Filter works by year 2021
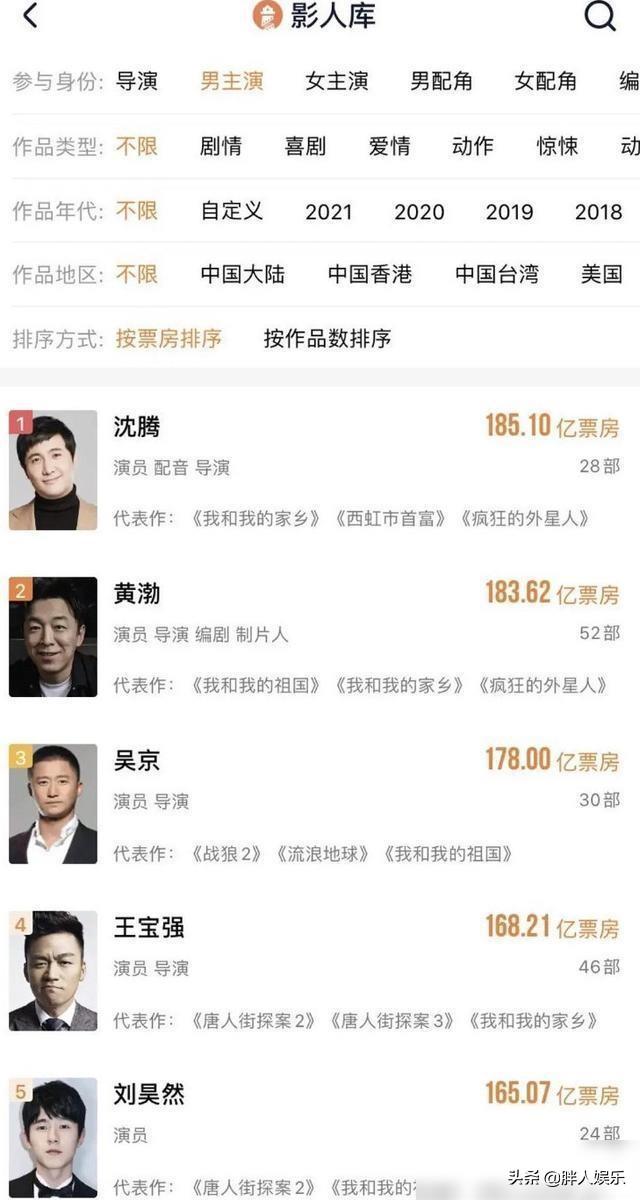Viewport: 640px width, 1200px height. click(329, 212)
